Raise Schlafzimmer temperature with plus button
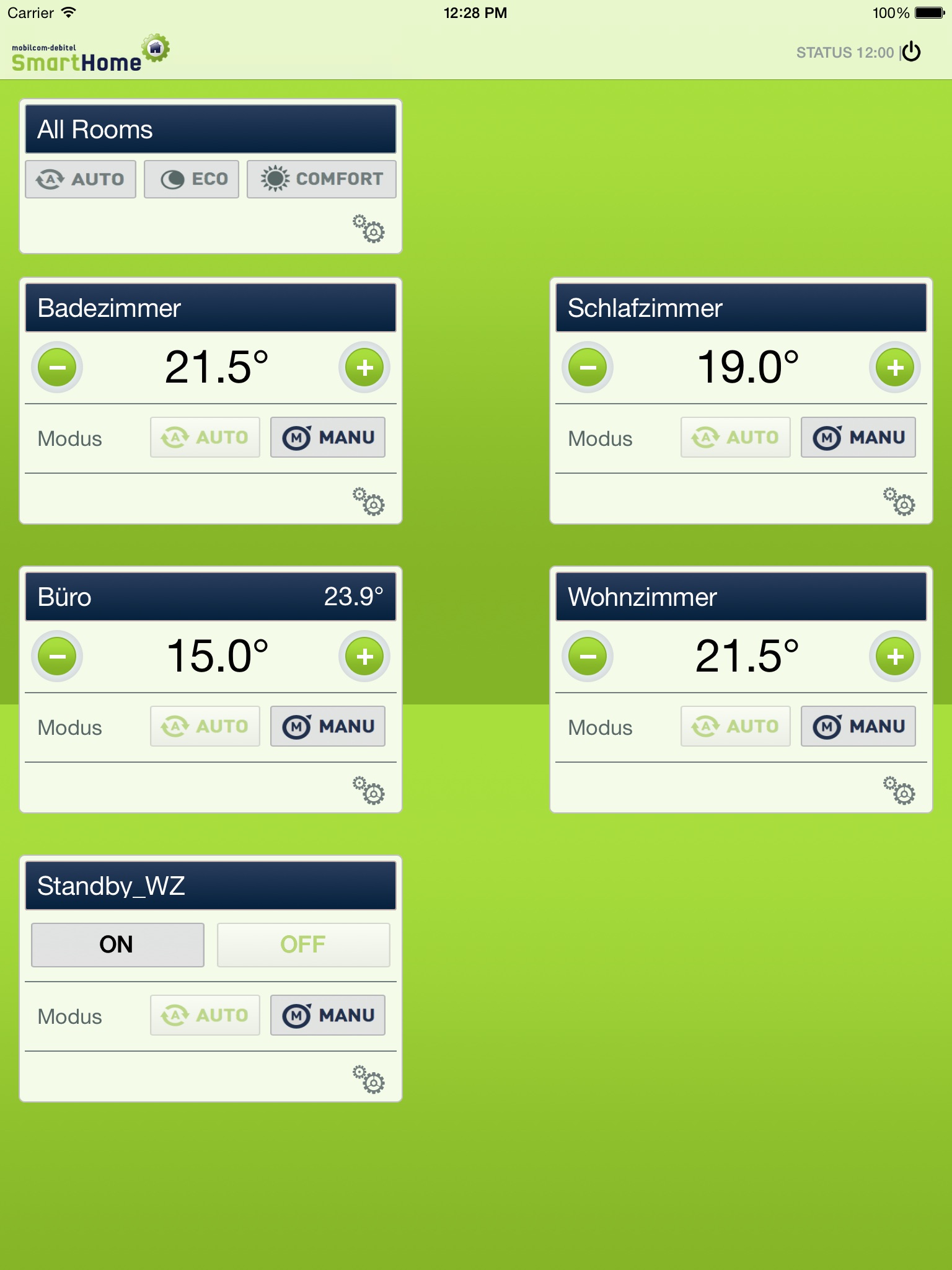The image size is (952, 1270). coord(895,367)
